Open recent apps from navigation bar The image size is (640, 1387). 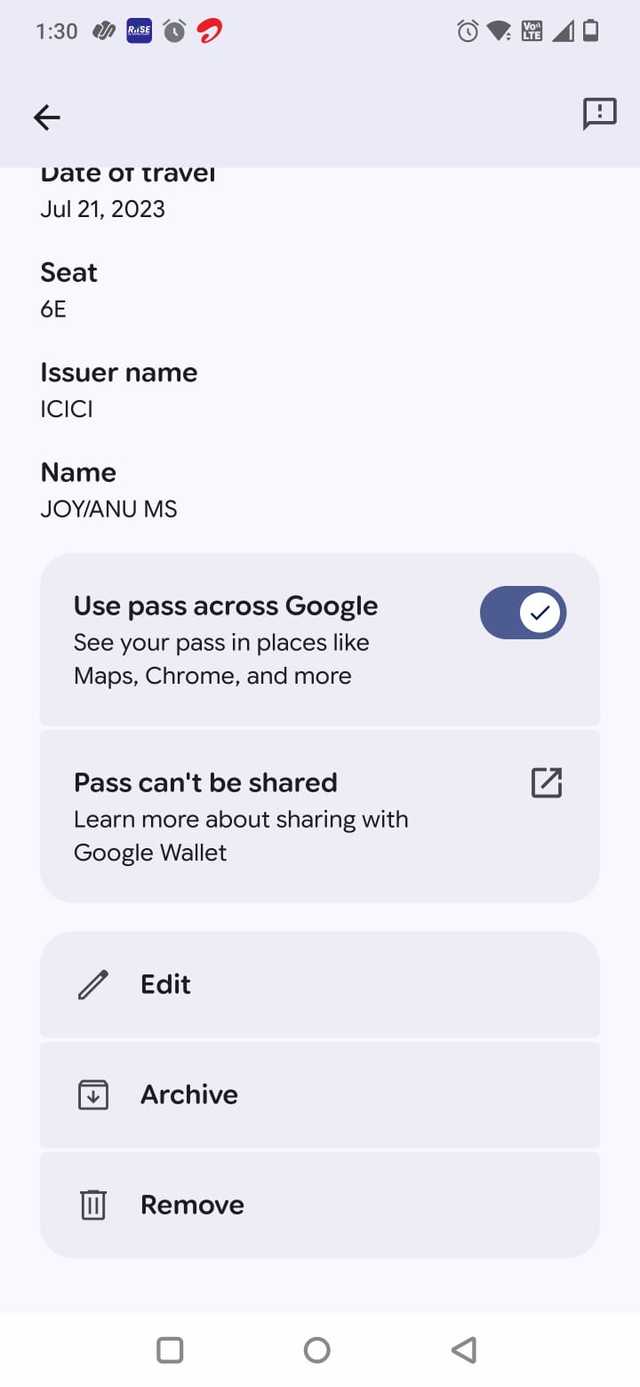pos(170,1350)
